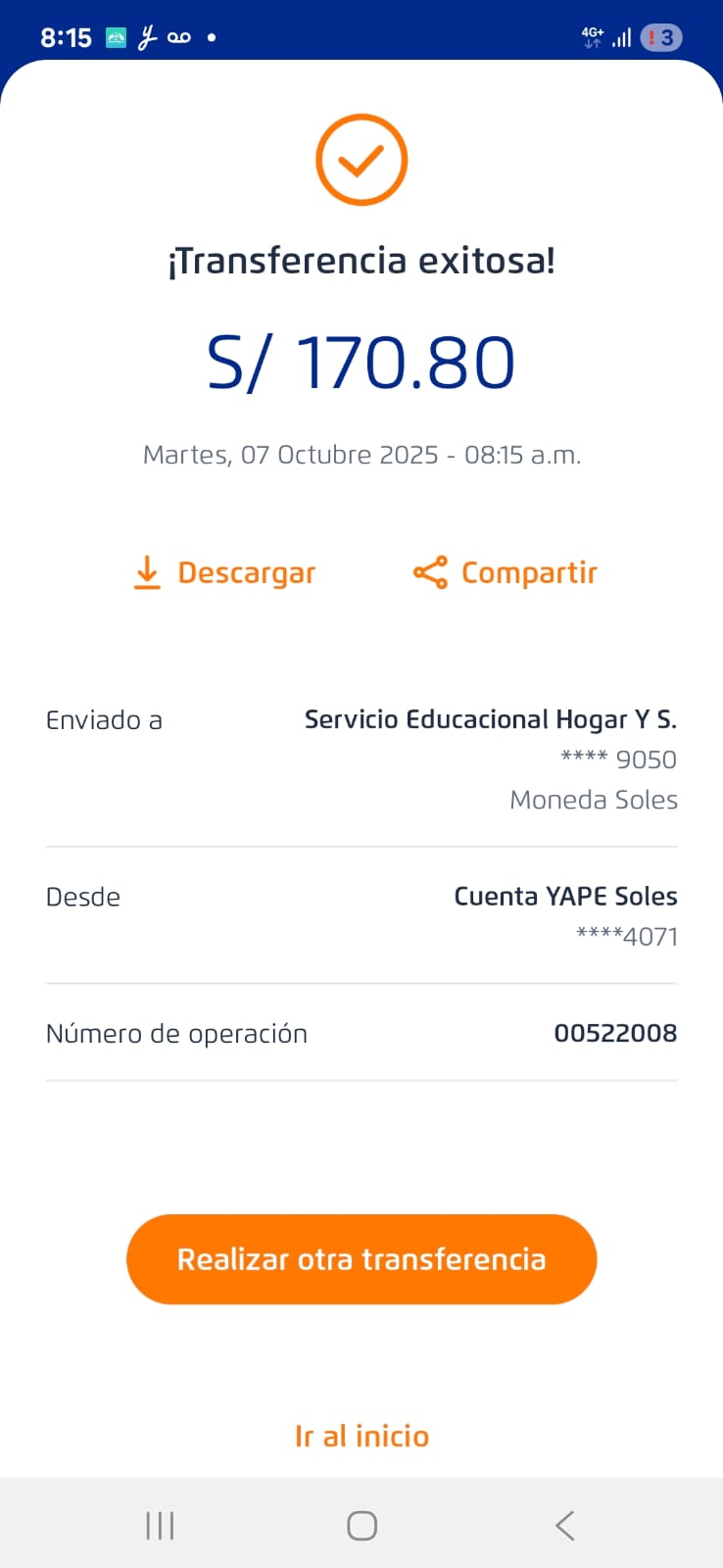Select Realizar otra transferencia
This screenshot has width=723, height=1568.
(x=361, y=1259)
